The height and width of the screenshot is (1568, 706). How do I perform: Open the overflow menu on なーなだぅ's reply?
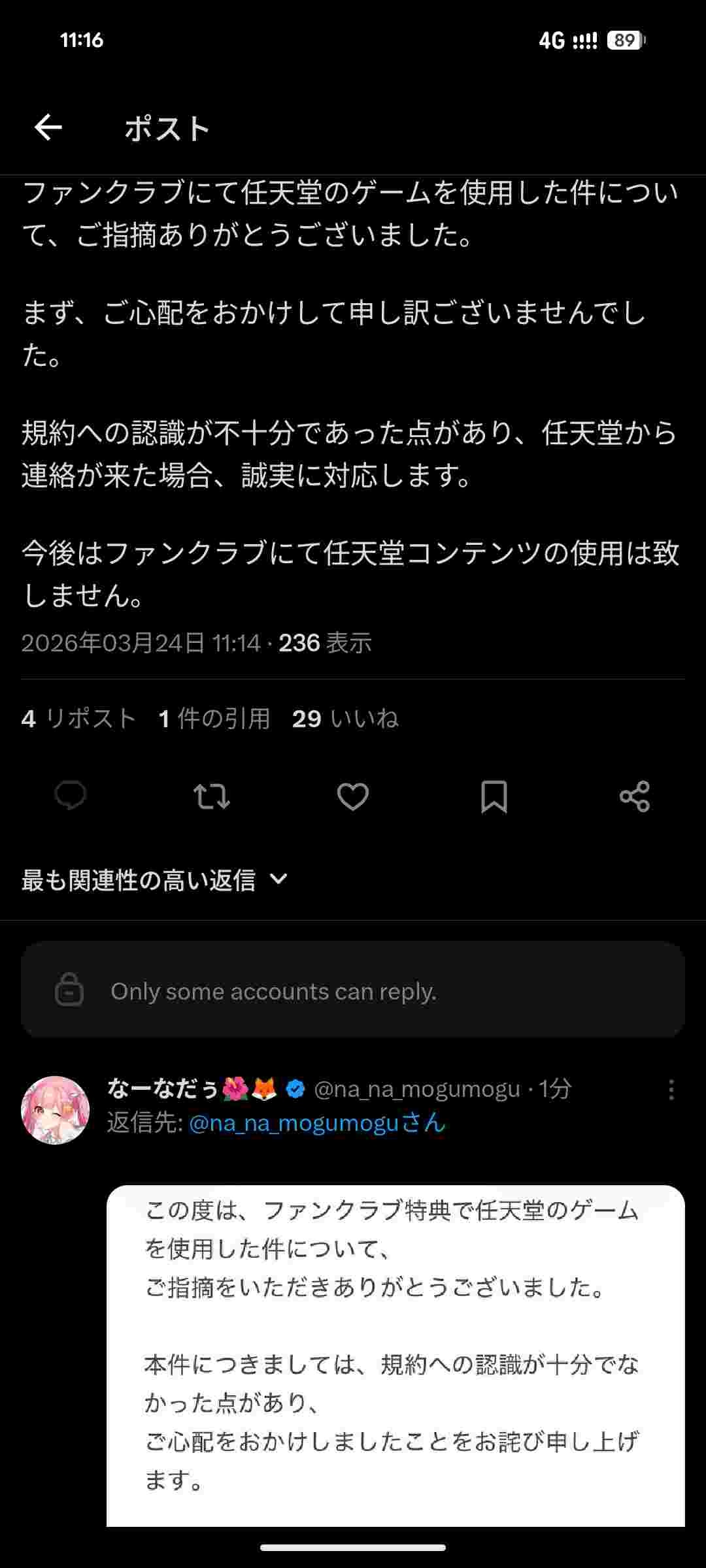pyautogui.click(x=671, y=1090)
